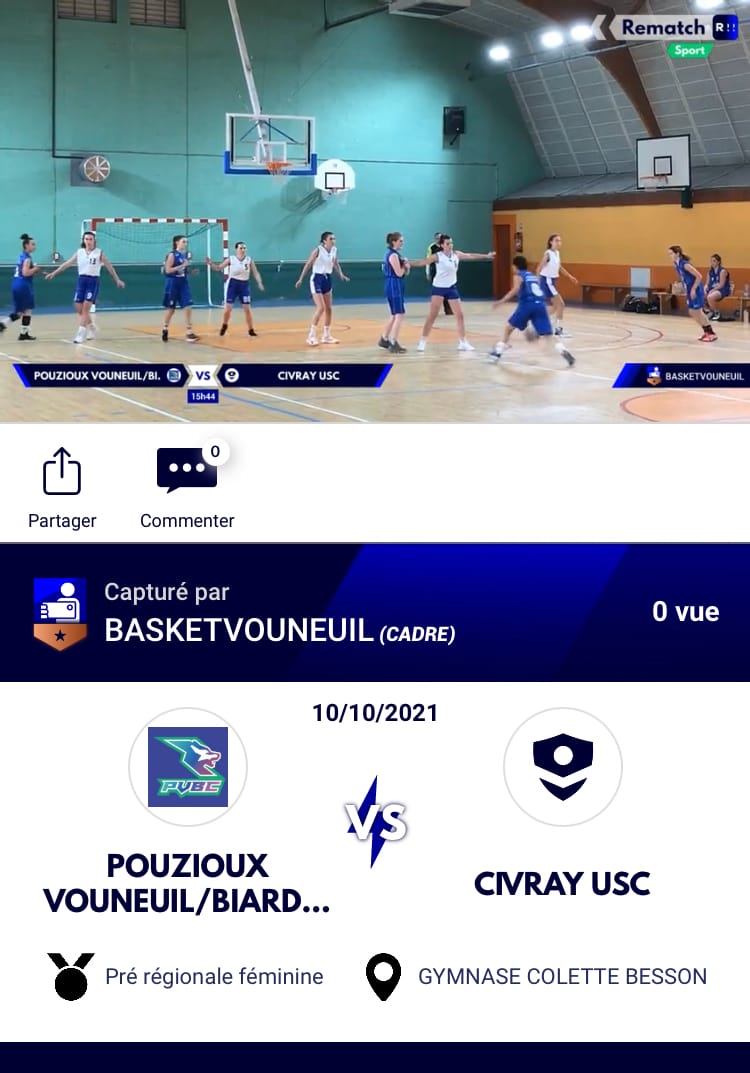
Task: Open comments with the Commenter icon
Action: tap(187, 471)
